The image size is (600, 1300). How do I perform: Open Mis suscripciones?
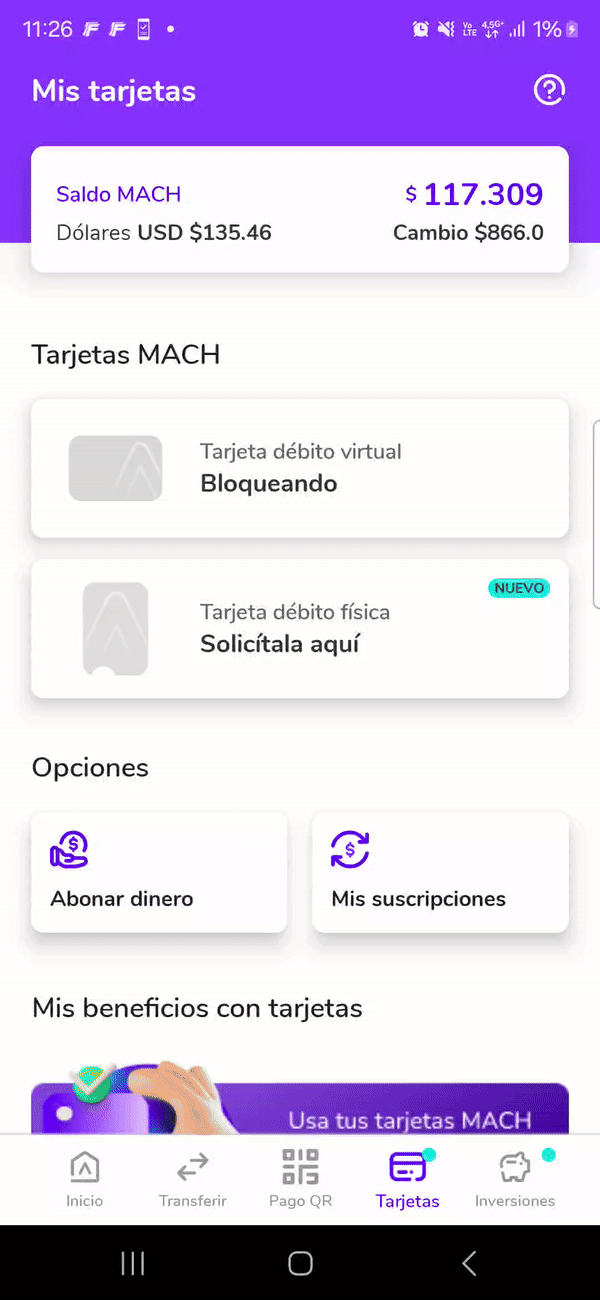pos(440,872)
